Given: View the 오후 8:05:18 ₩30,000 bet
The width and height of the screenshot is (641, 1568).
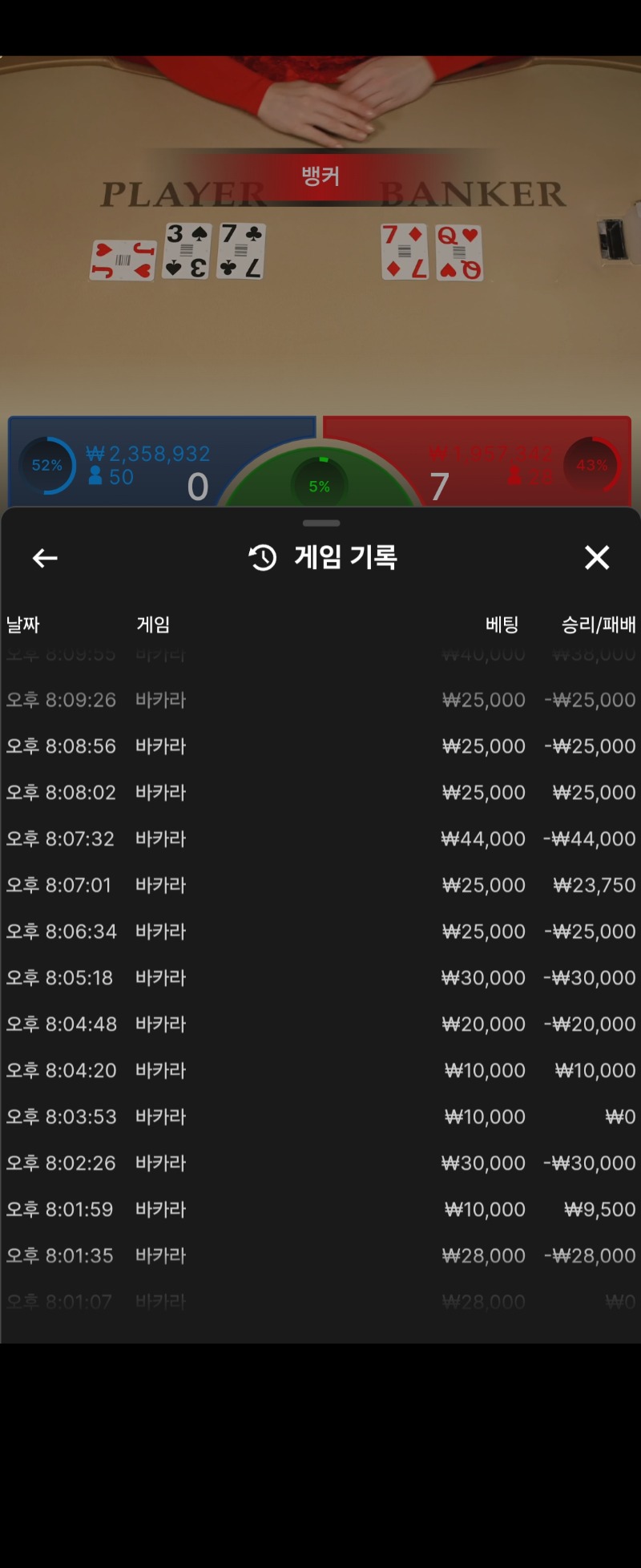Looking at the screenshot, I should pos(320,978).
